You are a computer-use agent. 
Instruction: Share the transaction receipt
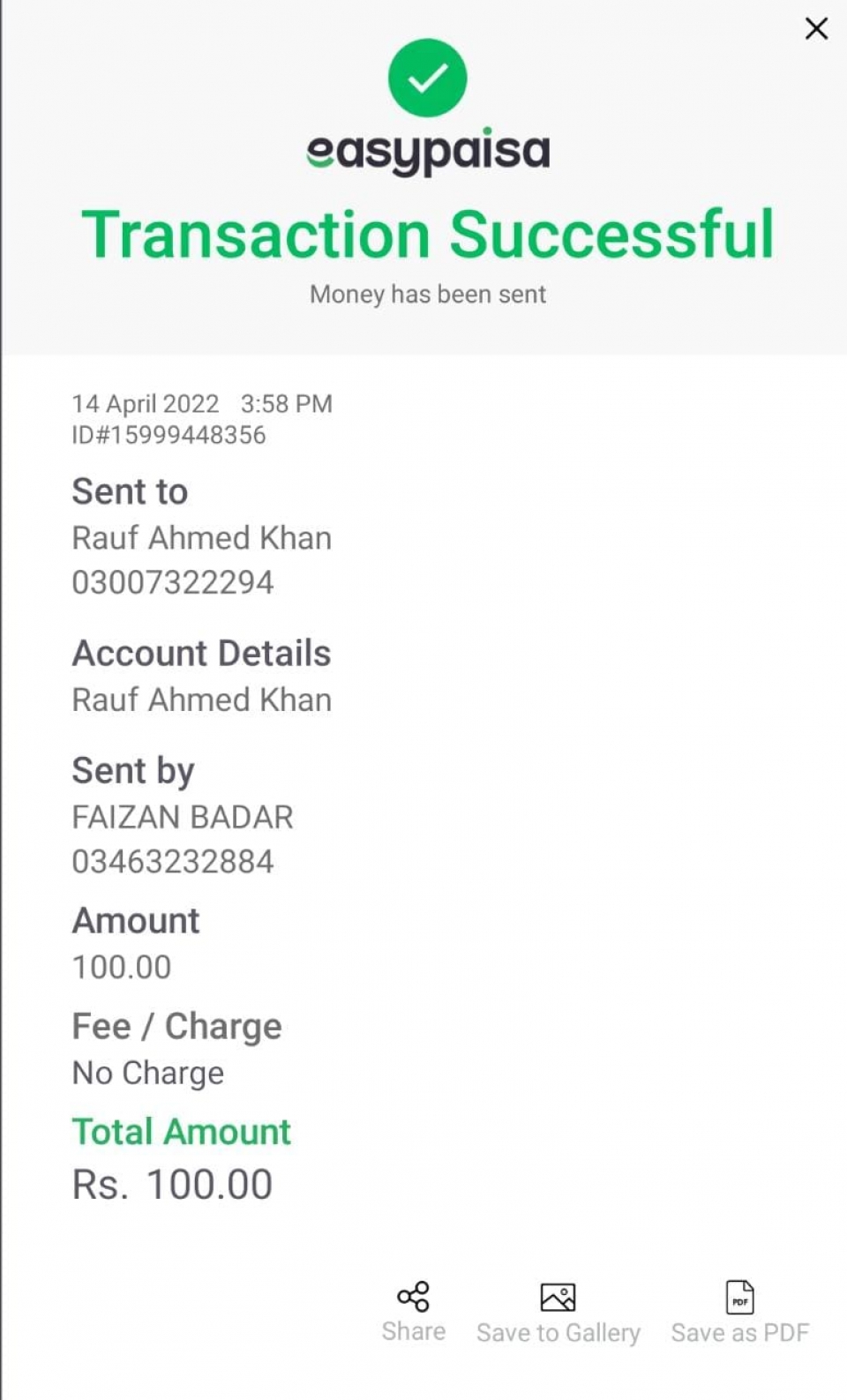click(x=413, y=1312)
